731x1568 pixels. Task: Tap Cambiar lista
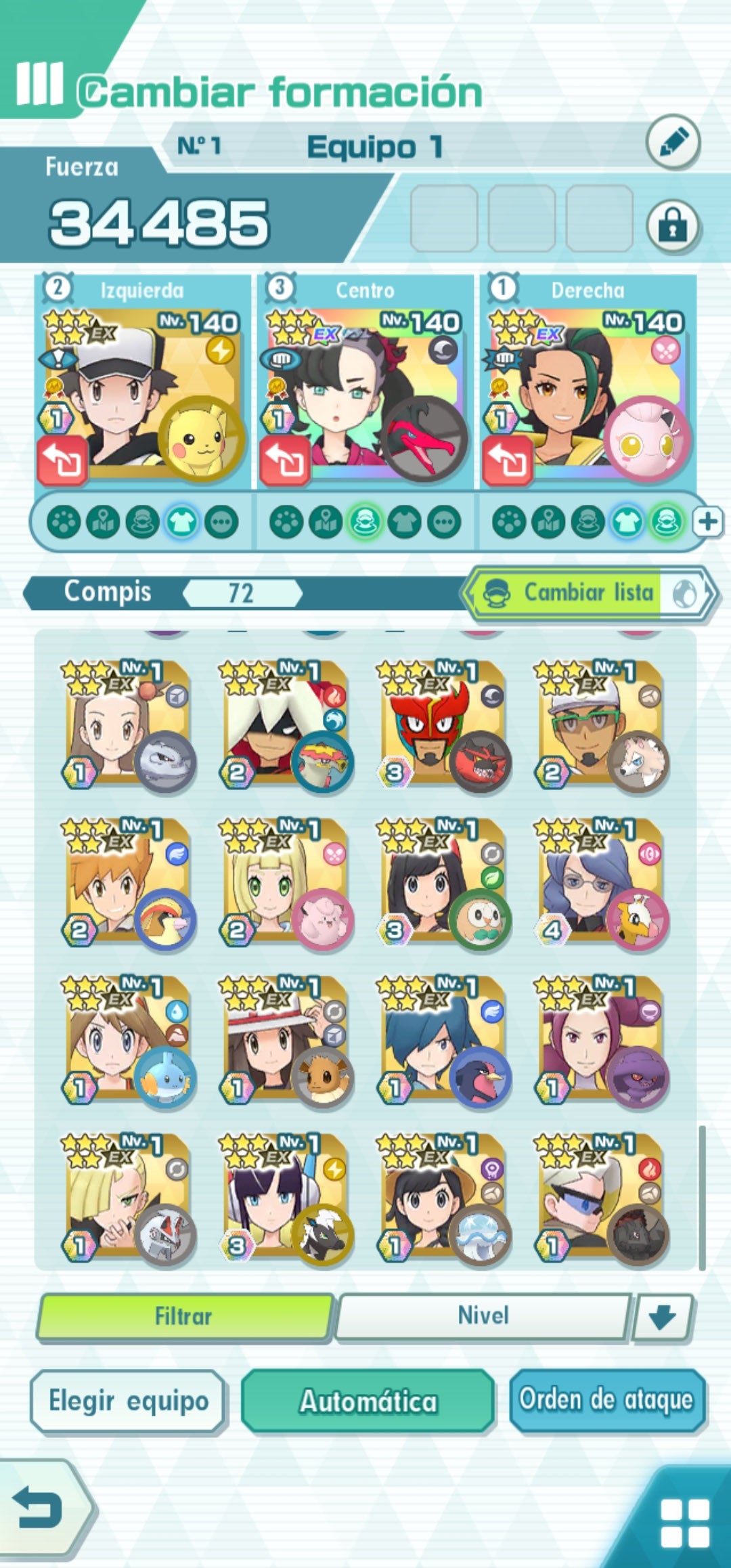click(588, 593)
